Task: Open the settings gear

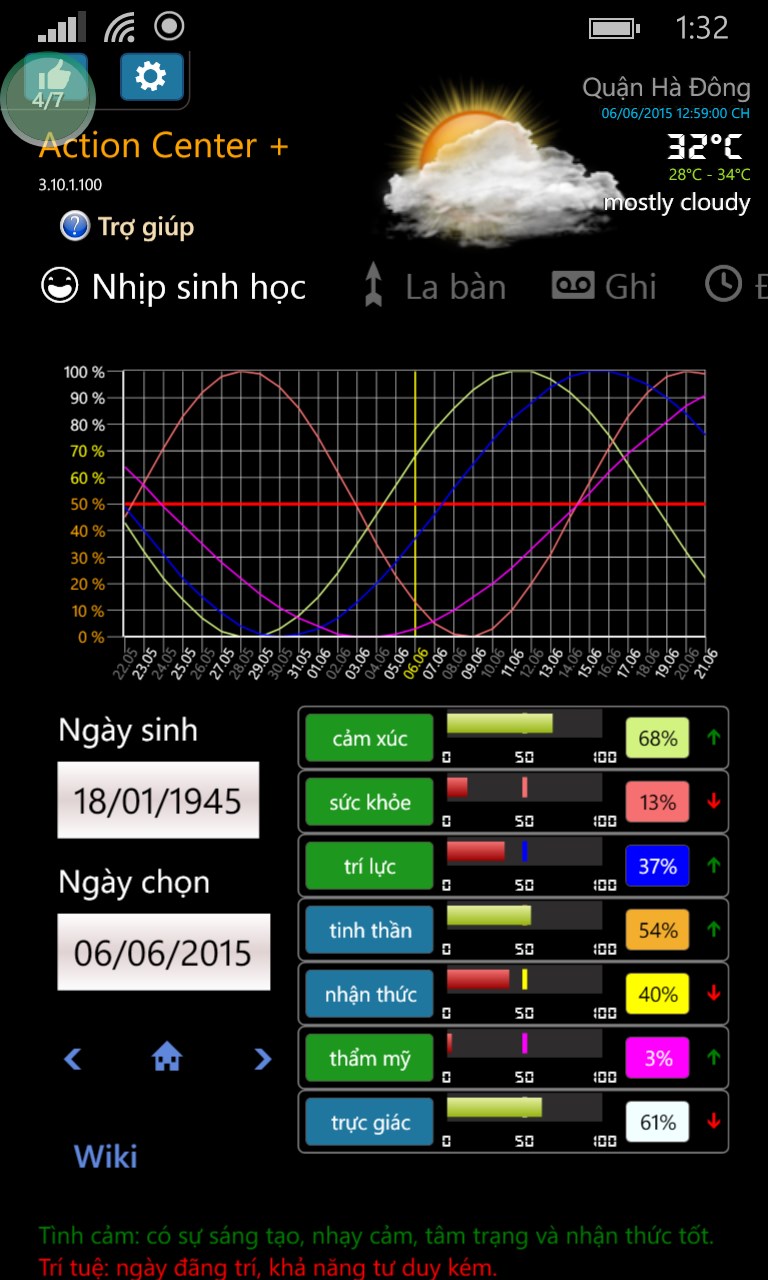Action: click(151, 77)
